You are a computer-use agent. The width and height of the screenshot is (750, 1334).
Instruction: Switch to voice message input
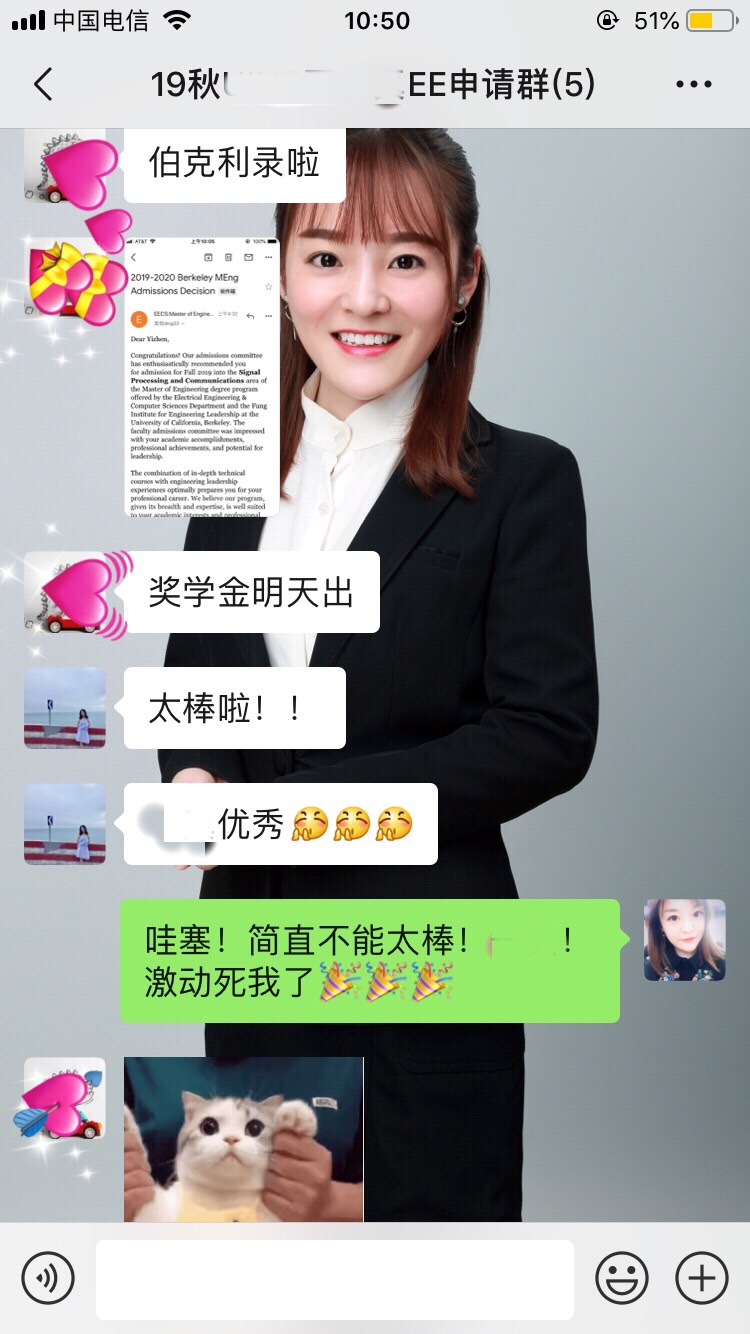click(x=48, y=1278)
